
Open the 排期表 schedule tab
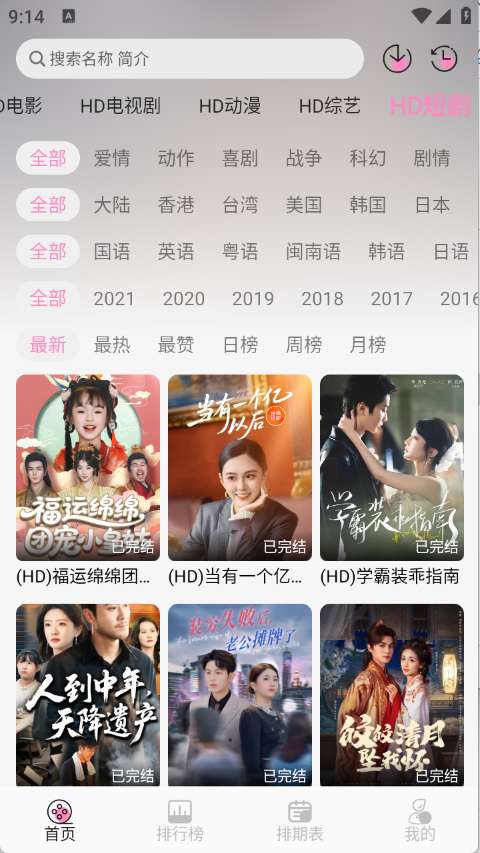pos(300,820)
